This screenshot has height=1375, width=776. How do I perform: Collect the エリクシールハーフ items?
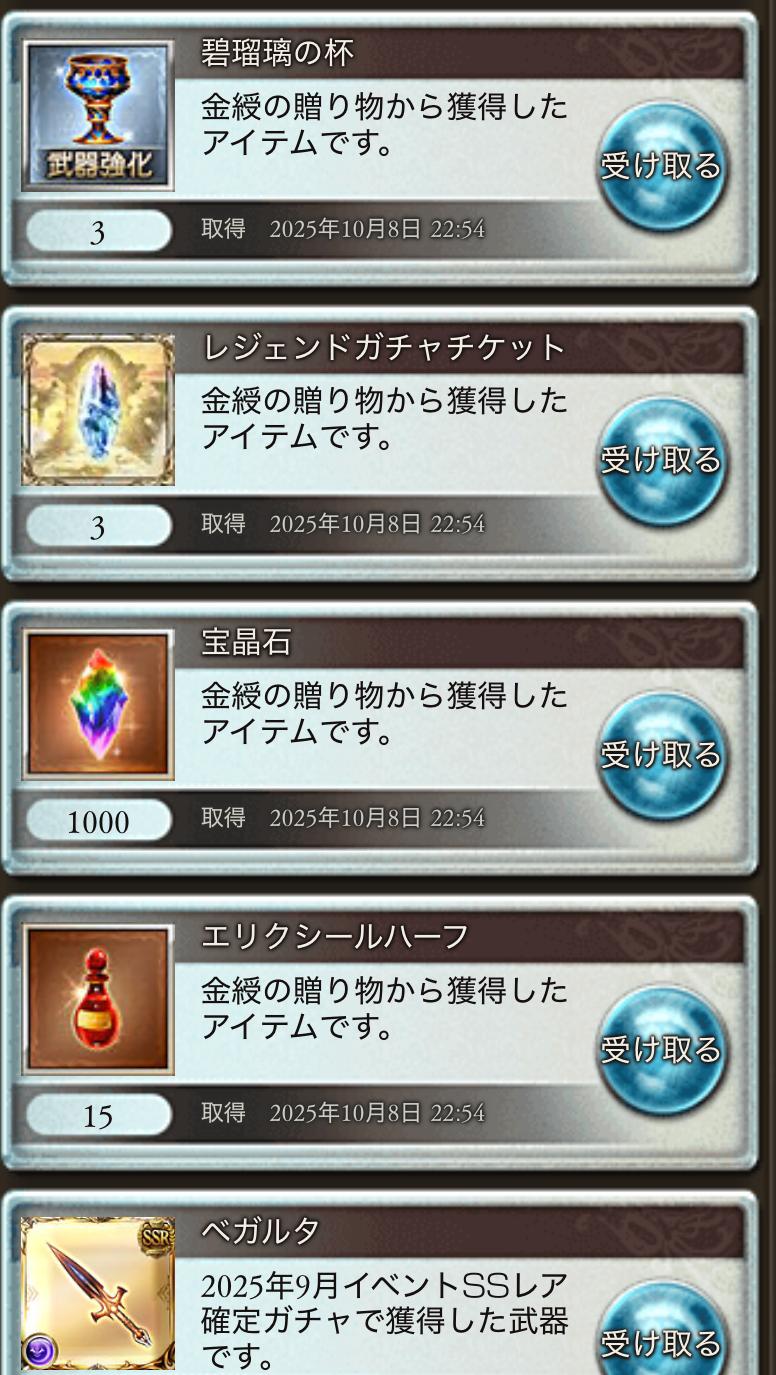(x=661, y=1050)
